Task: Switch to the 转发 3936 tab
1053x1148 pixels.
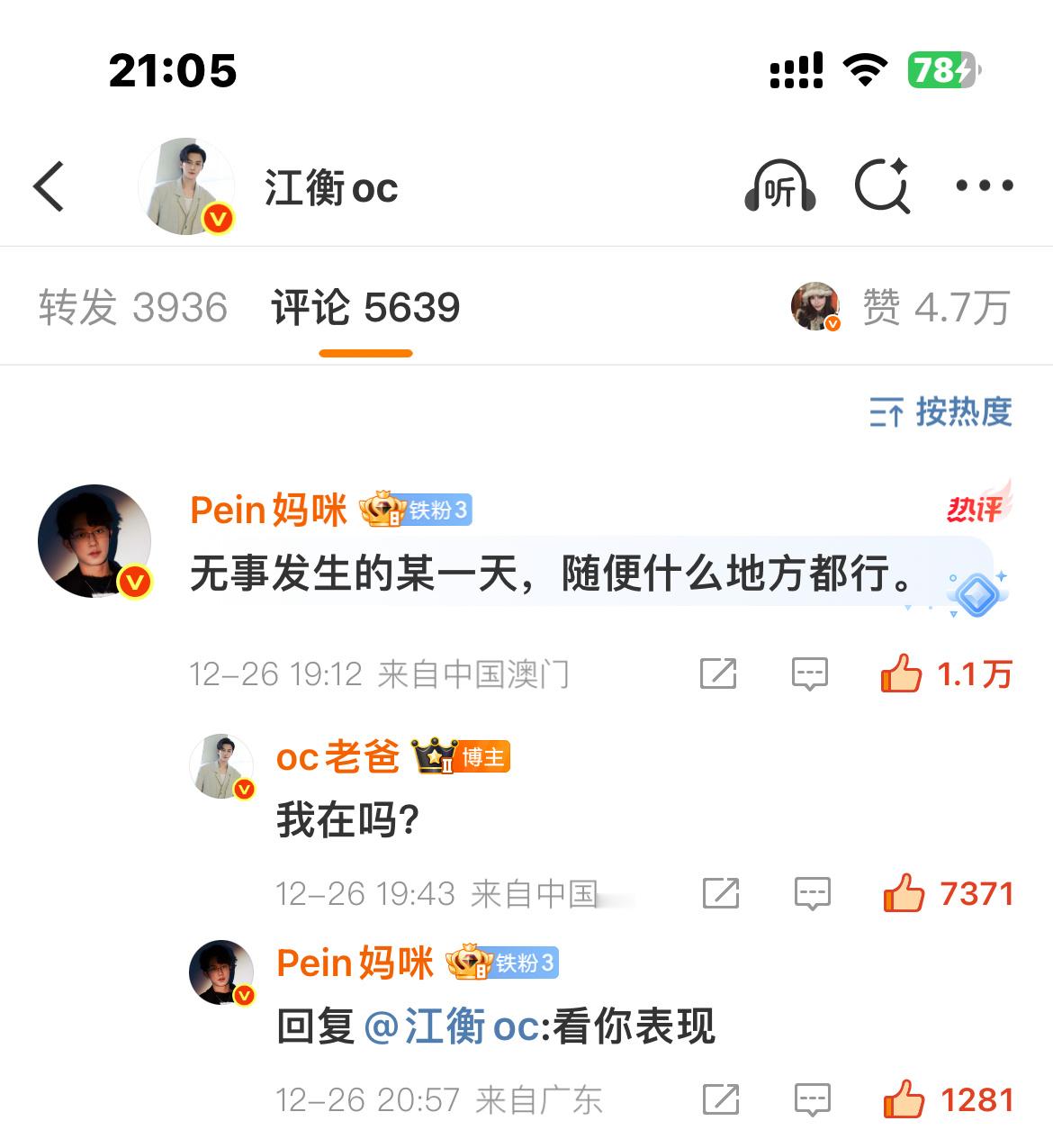Action: tap(132, 307)
